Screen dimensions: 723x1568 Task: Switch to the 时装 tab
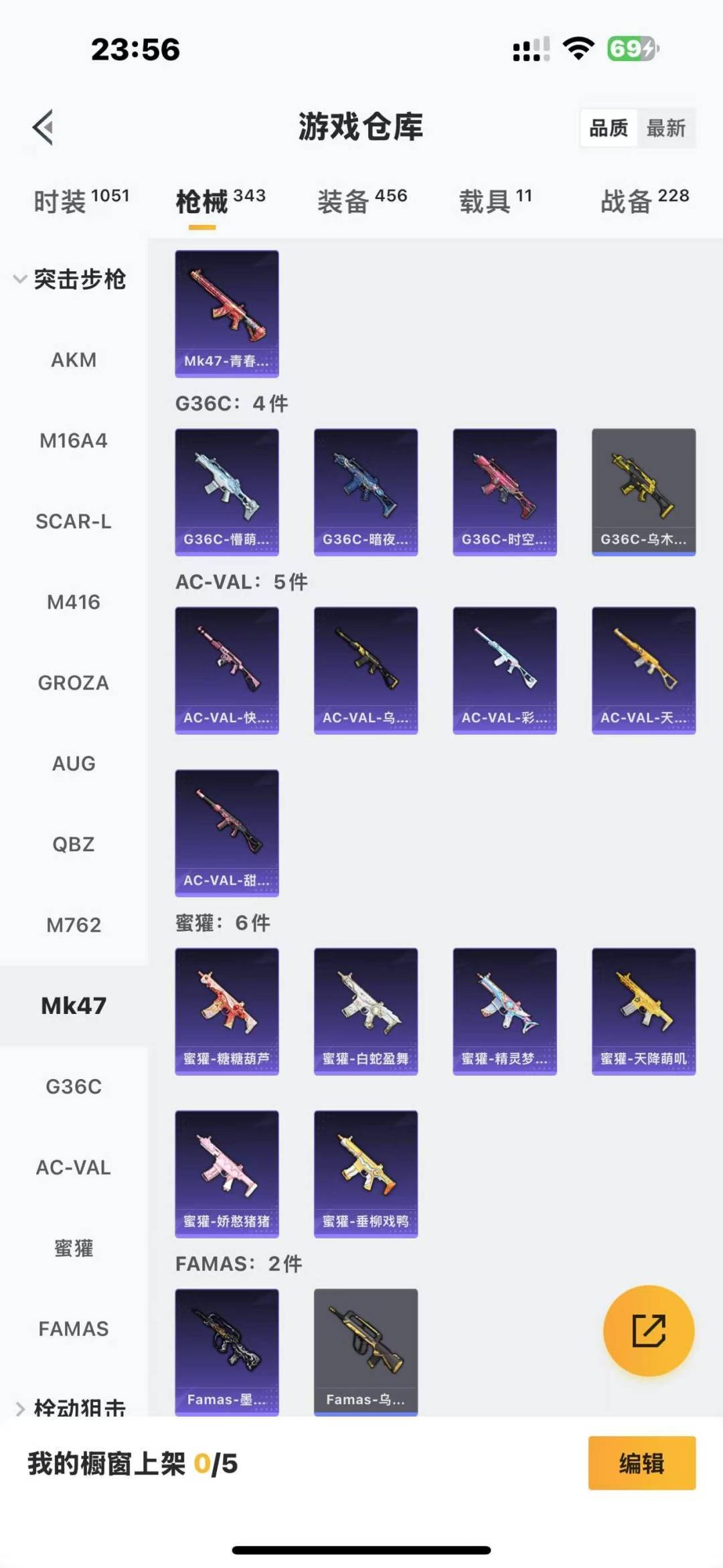coord(81,200)
